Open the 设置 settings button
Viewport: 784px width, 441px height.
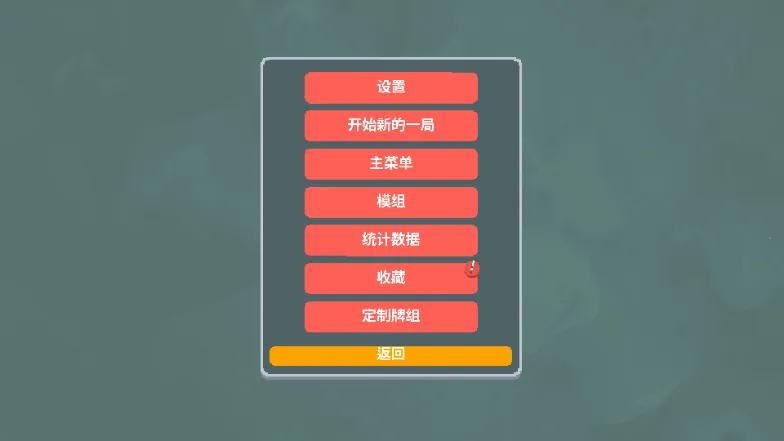(x=391, y=88)
